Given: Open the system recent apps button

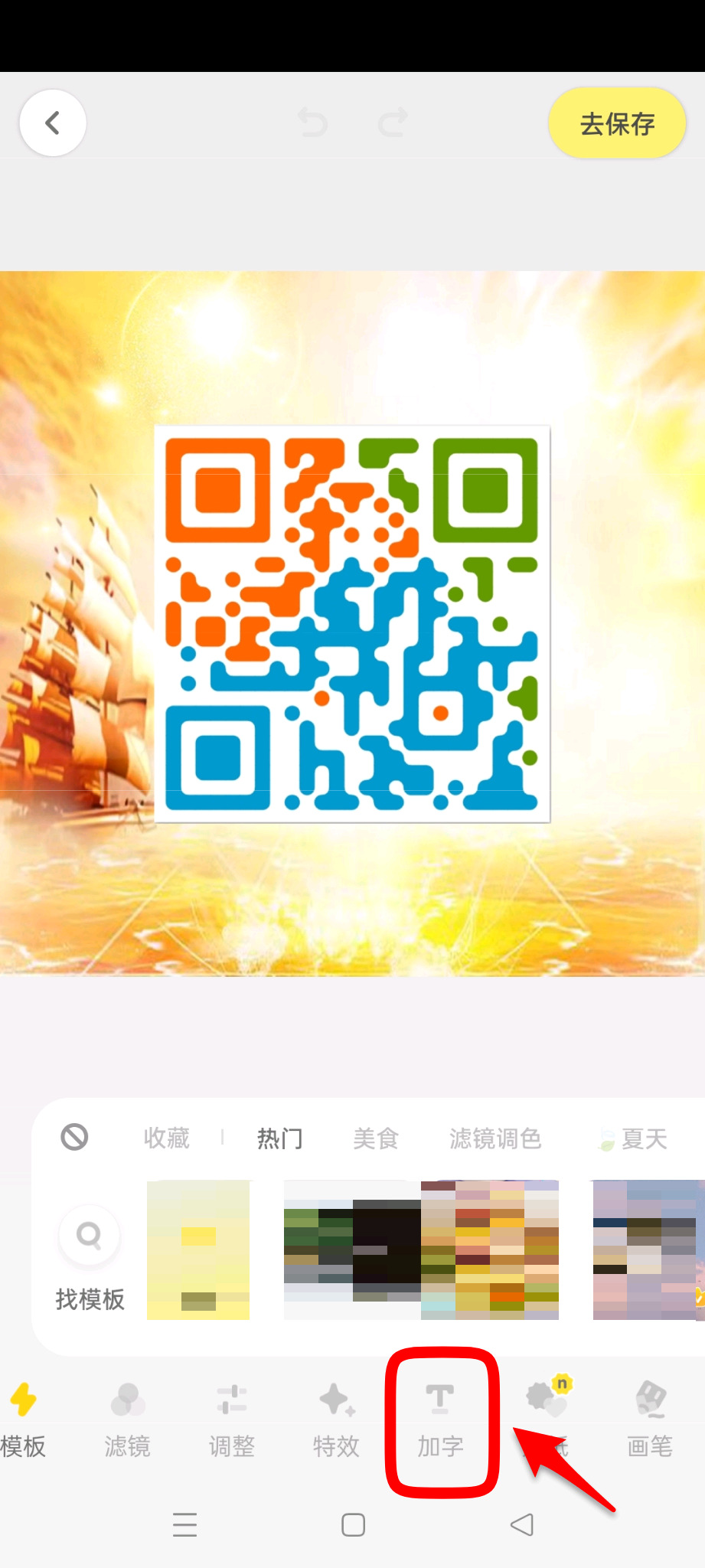Looking at the screenshot, I should click(x=184, y=1525).
